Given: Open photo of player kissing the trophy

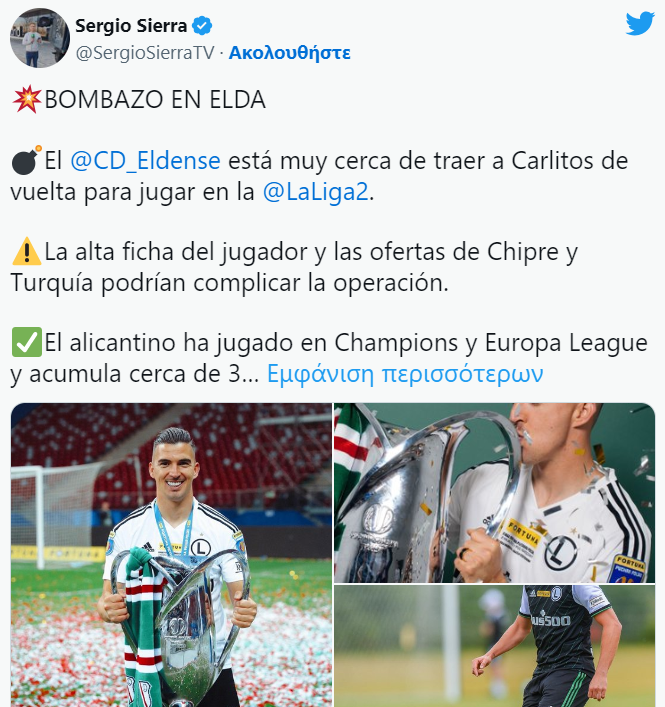Looking at the screenshot, I should click(494, 492).
